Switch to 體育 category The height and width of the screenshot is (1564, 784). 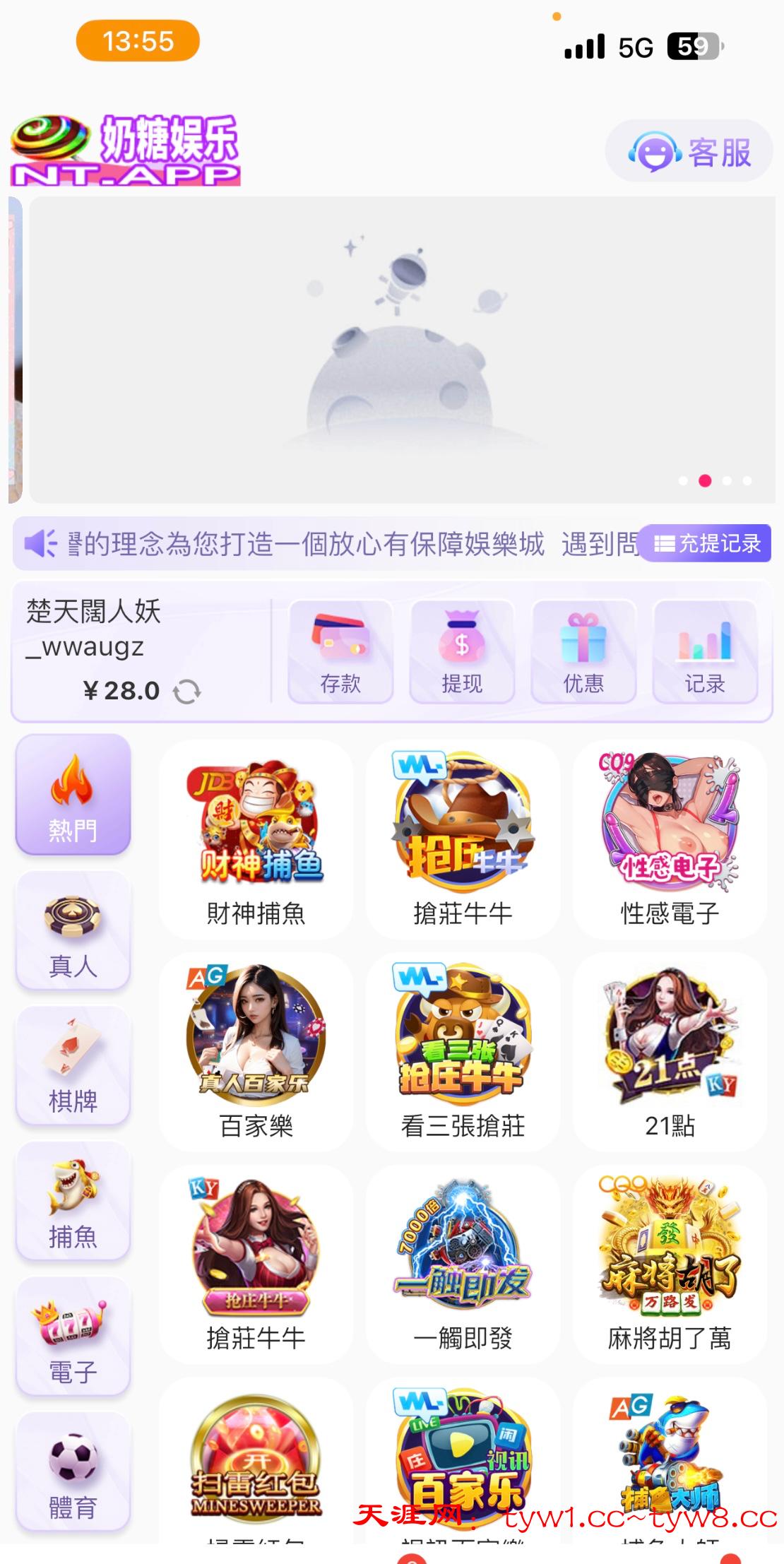coord(73,1473)
